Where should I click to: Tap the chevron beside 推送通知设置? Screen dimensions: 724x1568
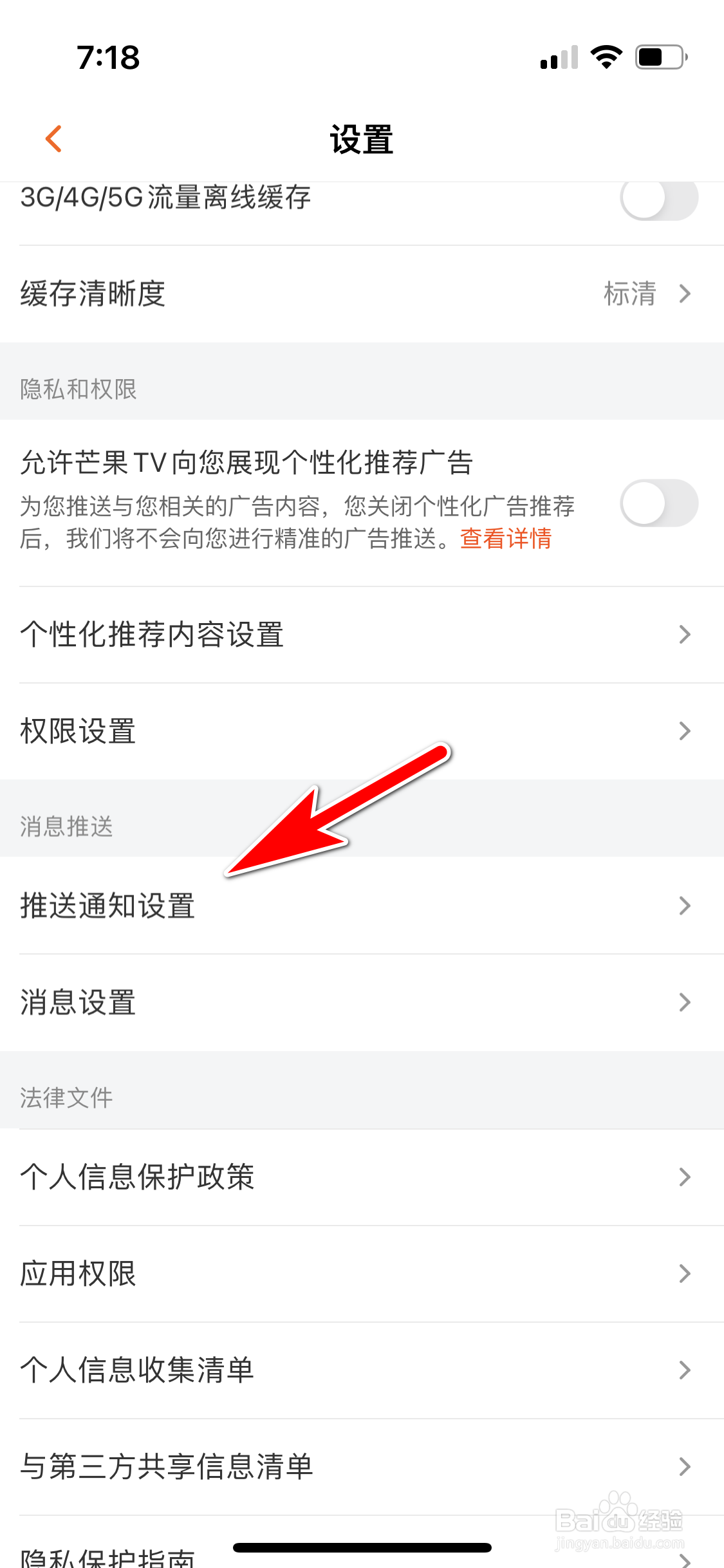click(685, 906)
